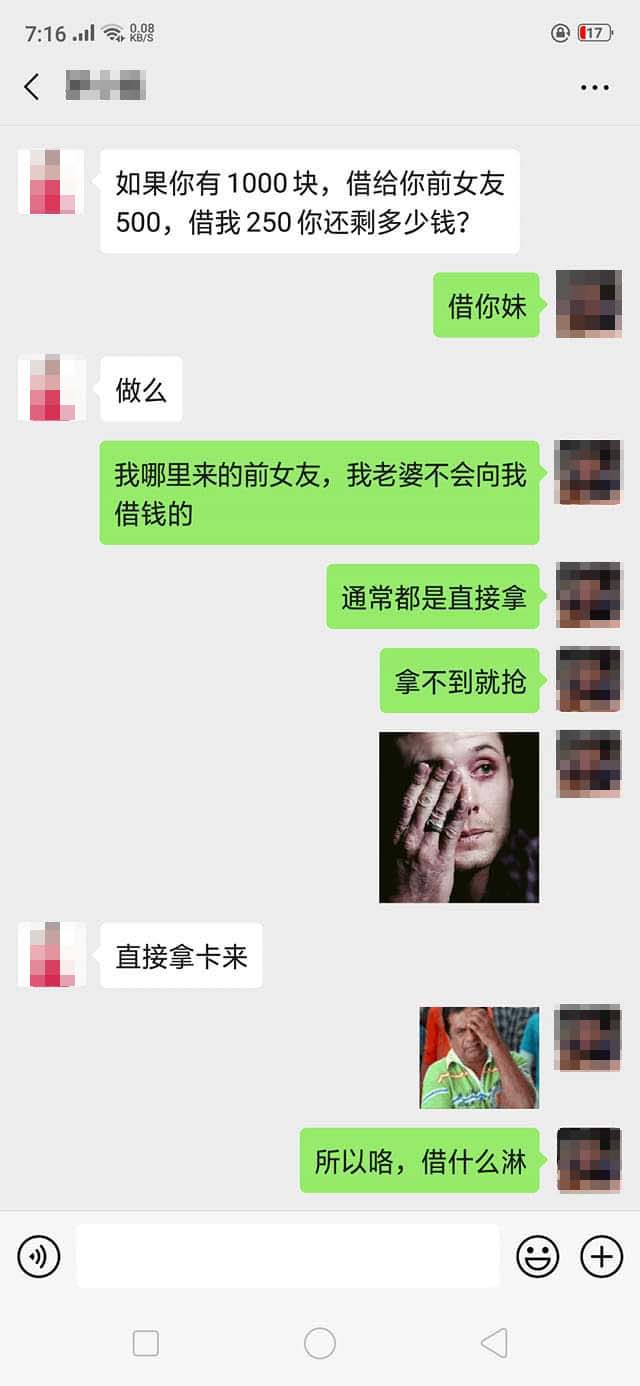640x1386 pixels.
Task: Tap the system home button
Action: point(320,1343)
